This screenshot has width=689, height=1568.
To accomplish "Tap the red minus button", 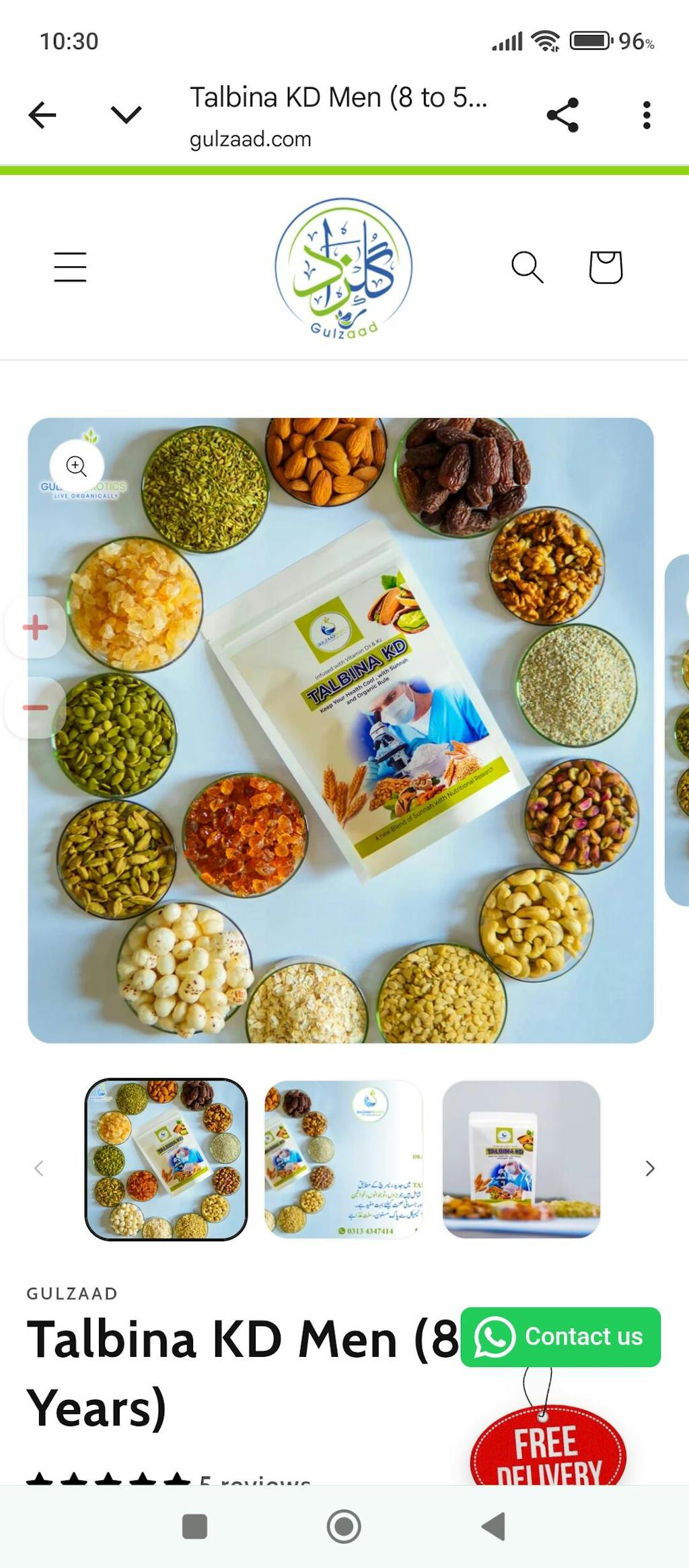I will 35,707.
